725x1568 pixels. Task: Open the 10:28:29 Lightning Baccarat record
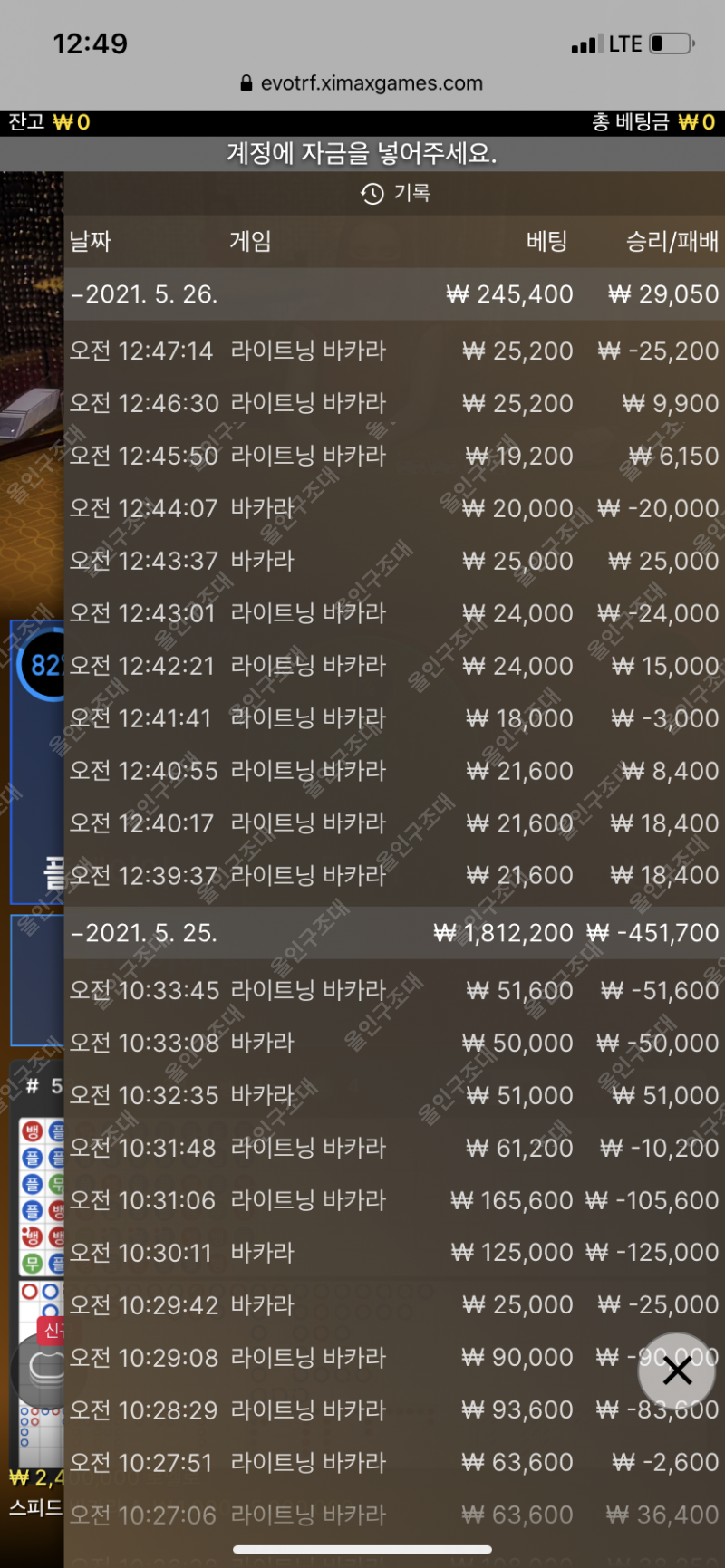[394, 1409]
